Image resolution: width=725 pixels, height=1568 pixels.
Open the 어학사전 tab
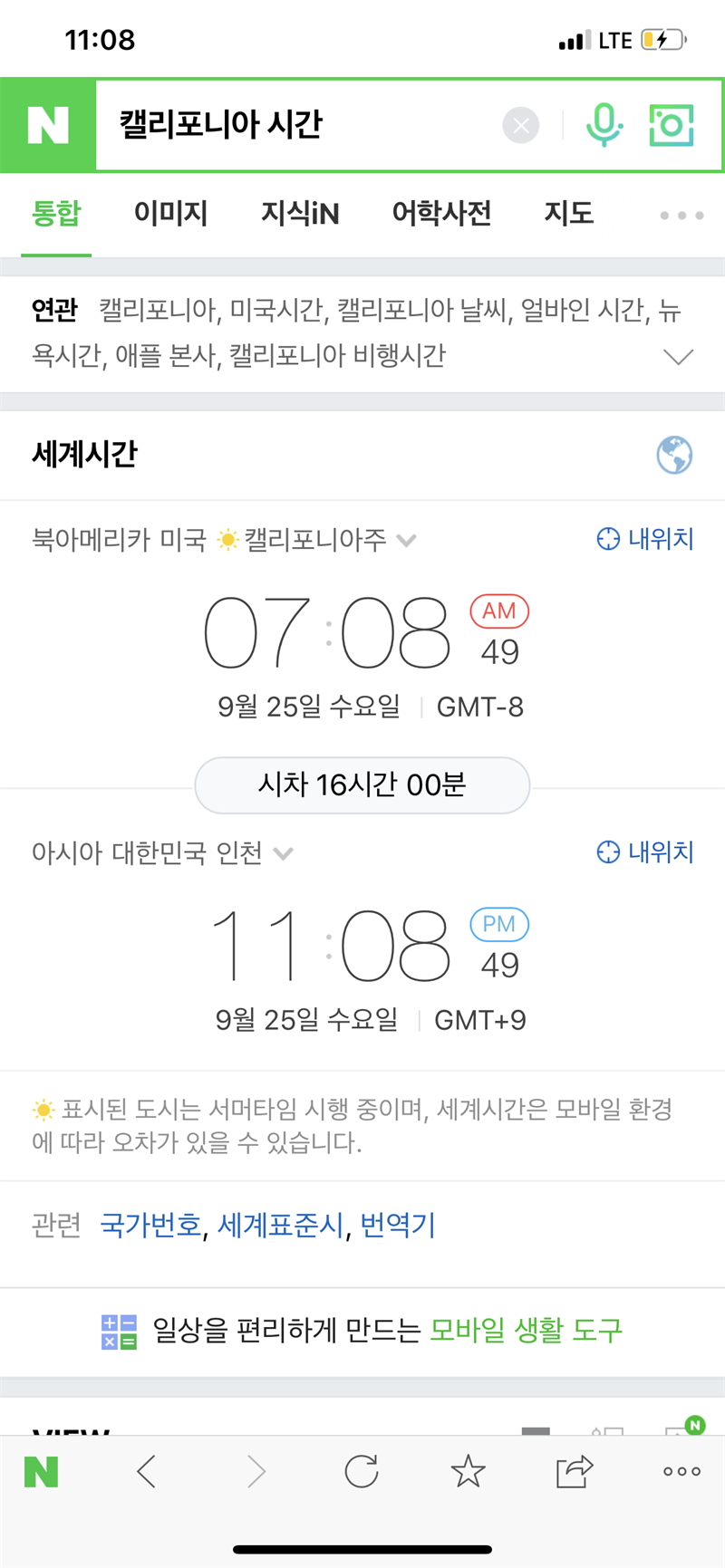pos(441,214)
